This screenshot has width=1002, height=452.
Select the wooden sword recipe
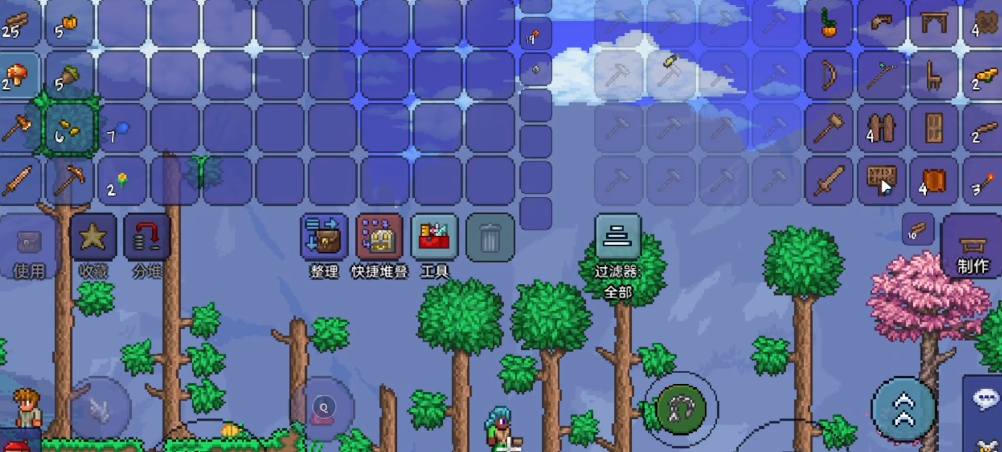830,180
